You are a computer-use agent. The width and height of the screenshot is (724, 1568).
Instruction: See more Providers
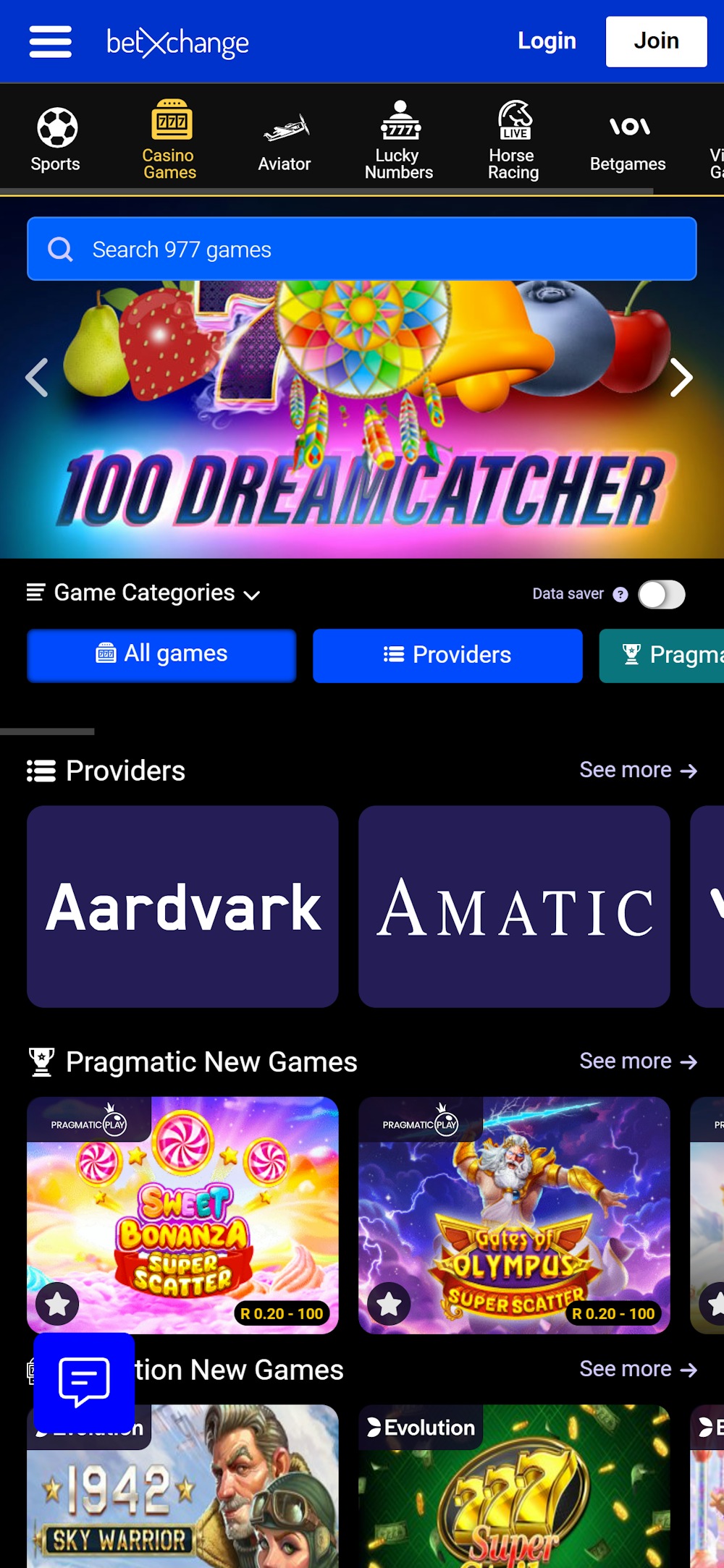638,771
